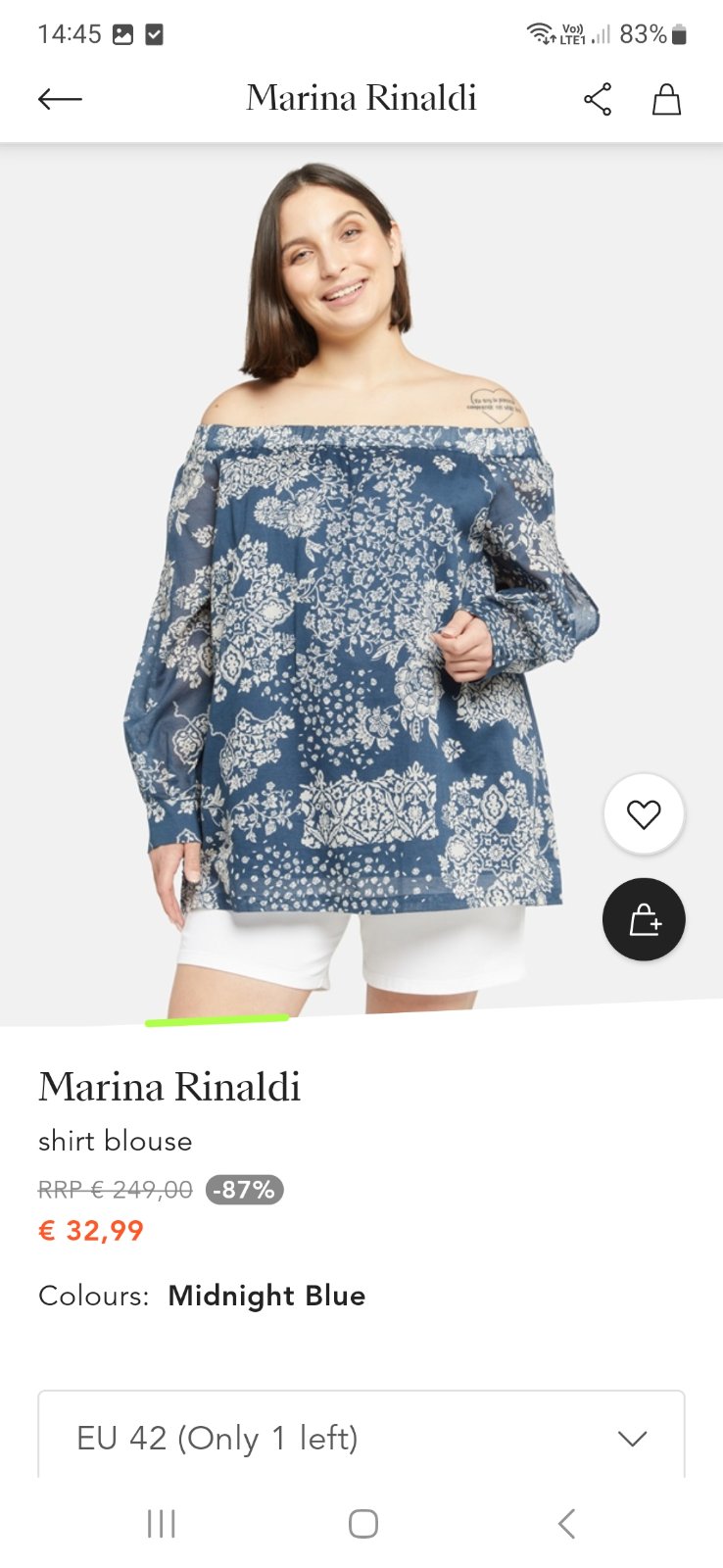Tap the system home button
The image size is (723, 1568).
tap(362, 1524)
